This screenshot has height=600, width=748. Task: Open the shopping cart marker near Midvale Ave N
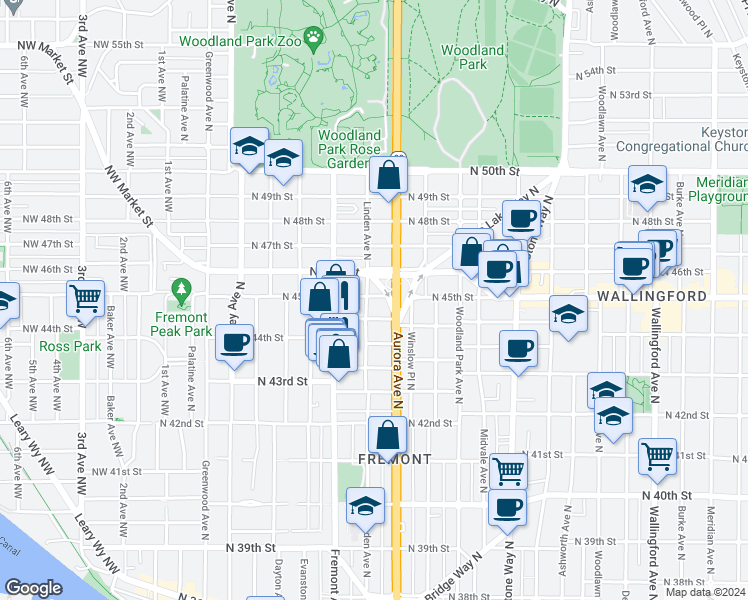tap(508, 470)
